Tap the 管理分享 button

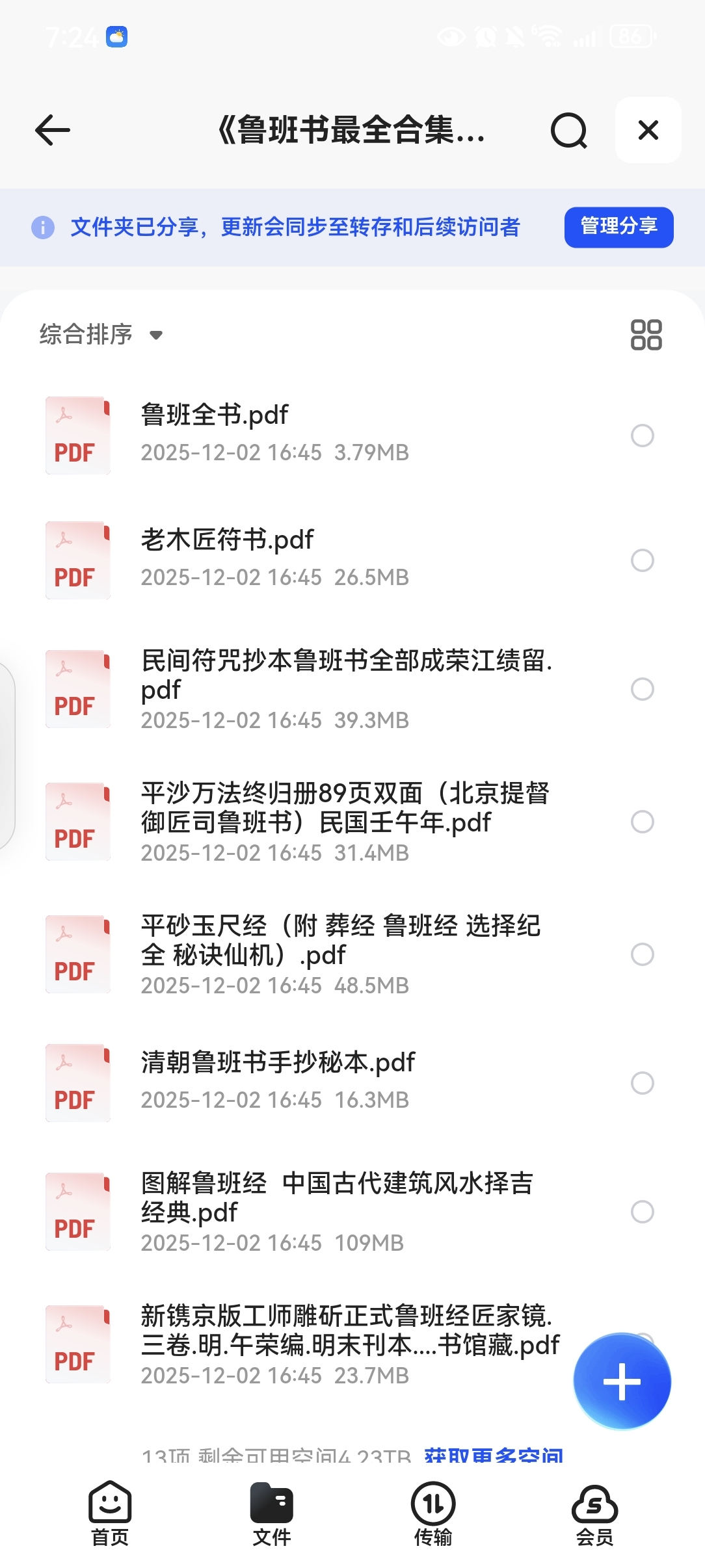(x=619, y=227)
